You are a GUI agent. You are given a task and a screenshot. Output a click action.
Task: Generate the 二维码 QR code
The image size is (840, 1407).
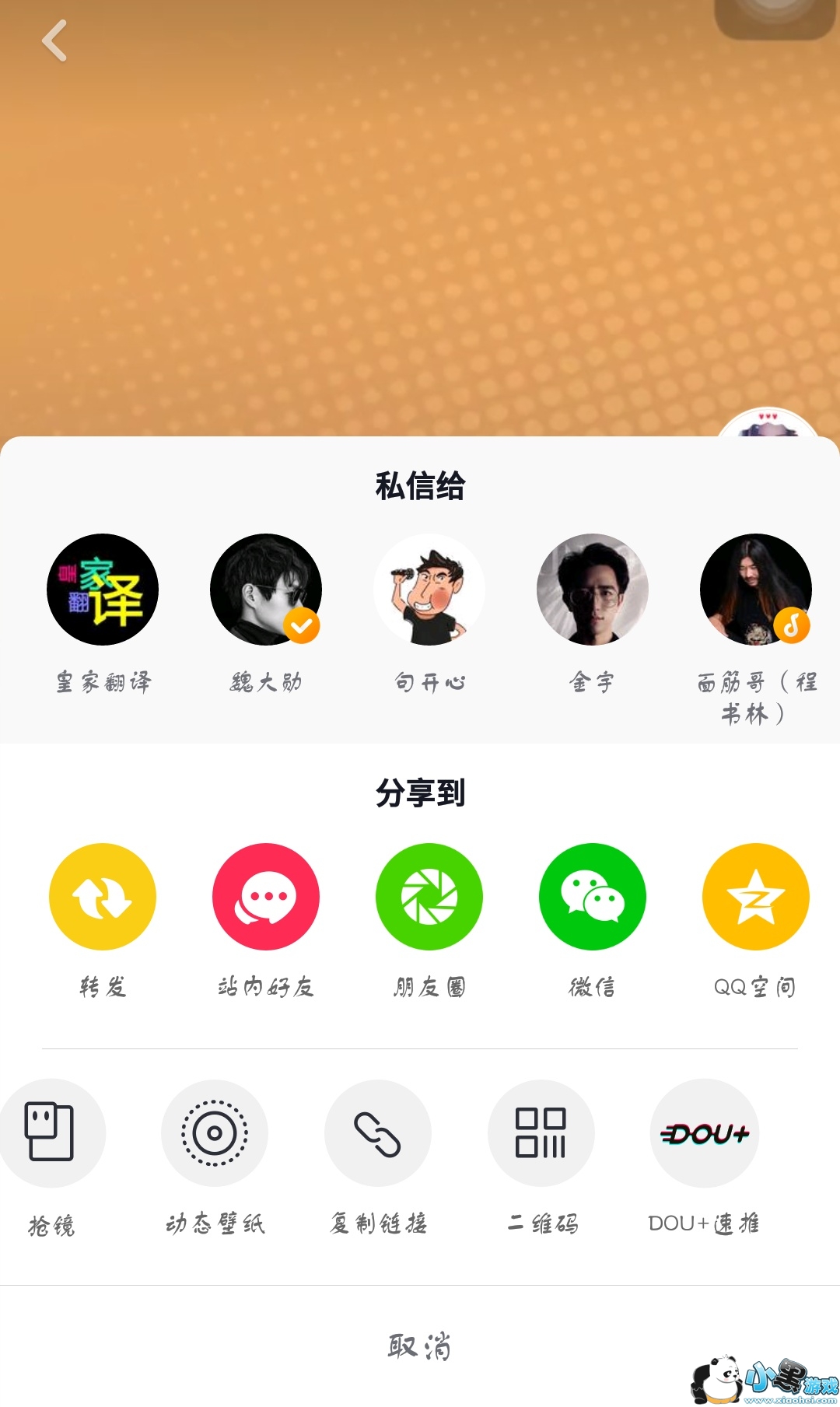click(x=541, y=1132)
